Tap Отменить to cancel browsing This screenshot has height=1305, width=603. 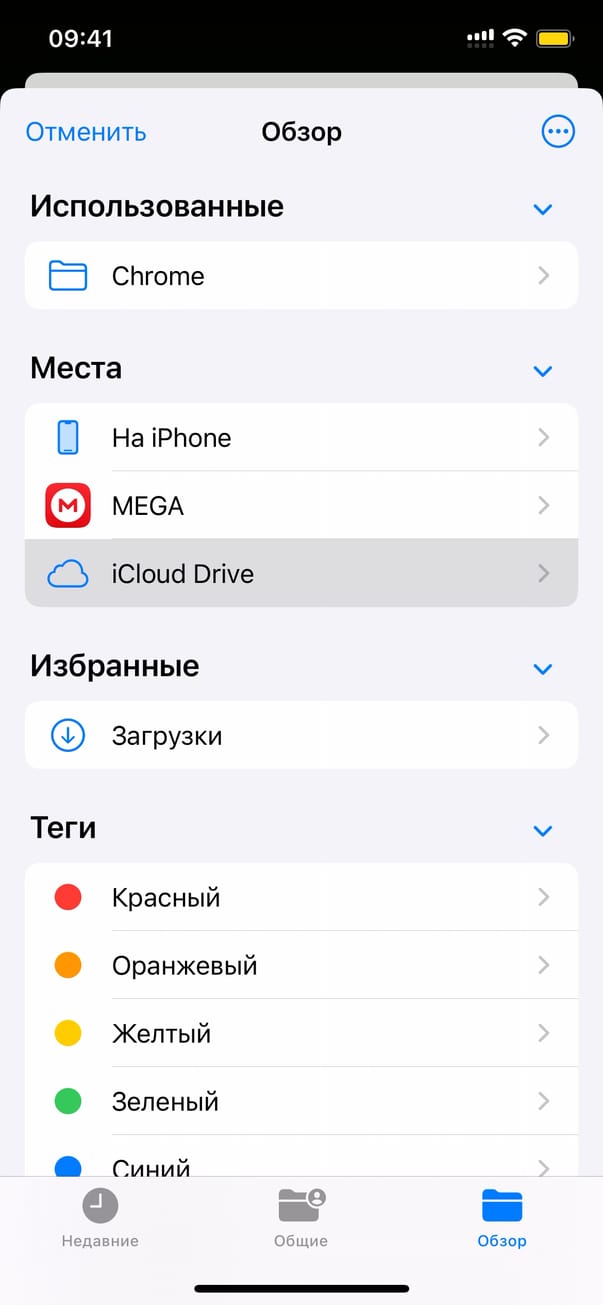tap(86, 132)
